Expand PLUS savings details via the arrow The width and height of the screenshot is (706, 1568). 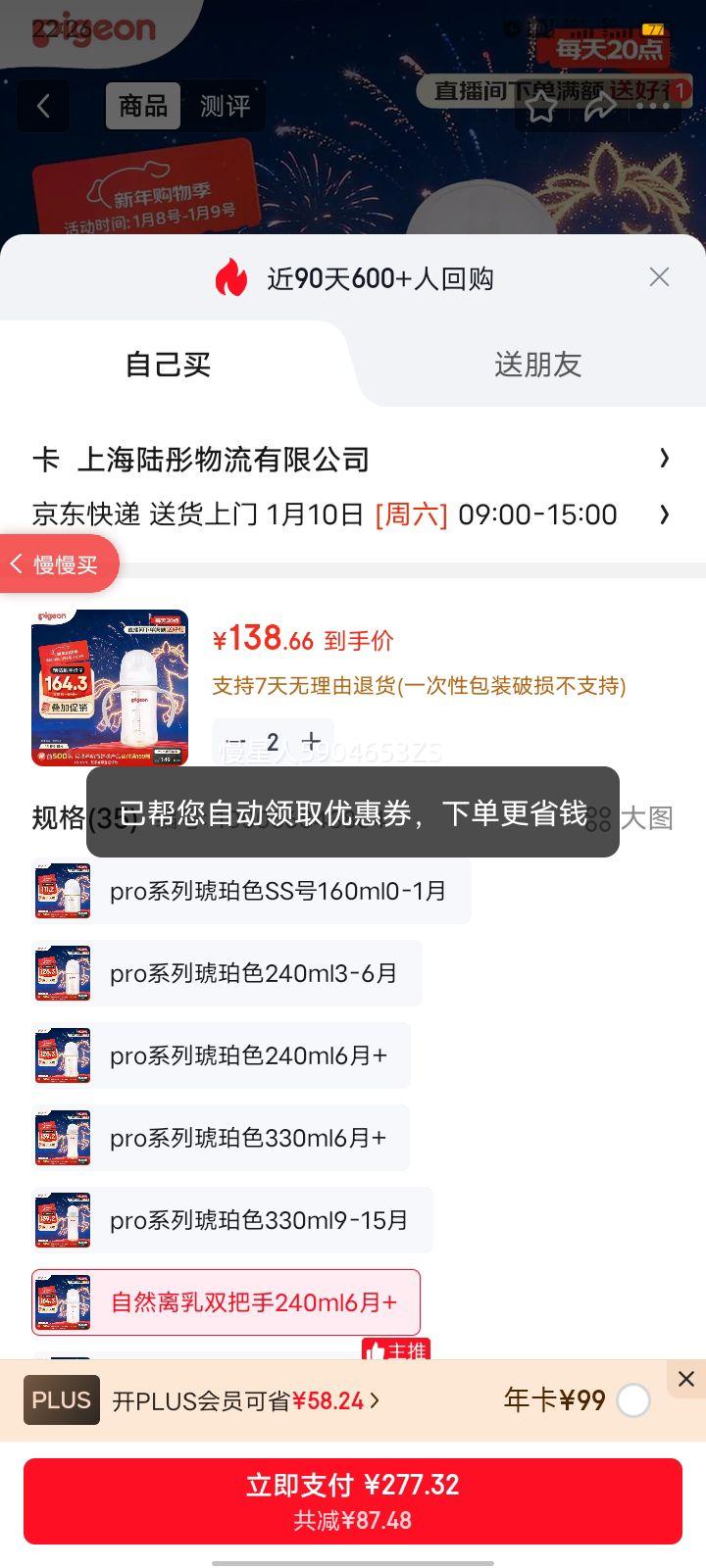pos(376,1401)
